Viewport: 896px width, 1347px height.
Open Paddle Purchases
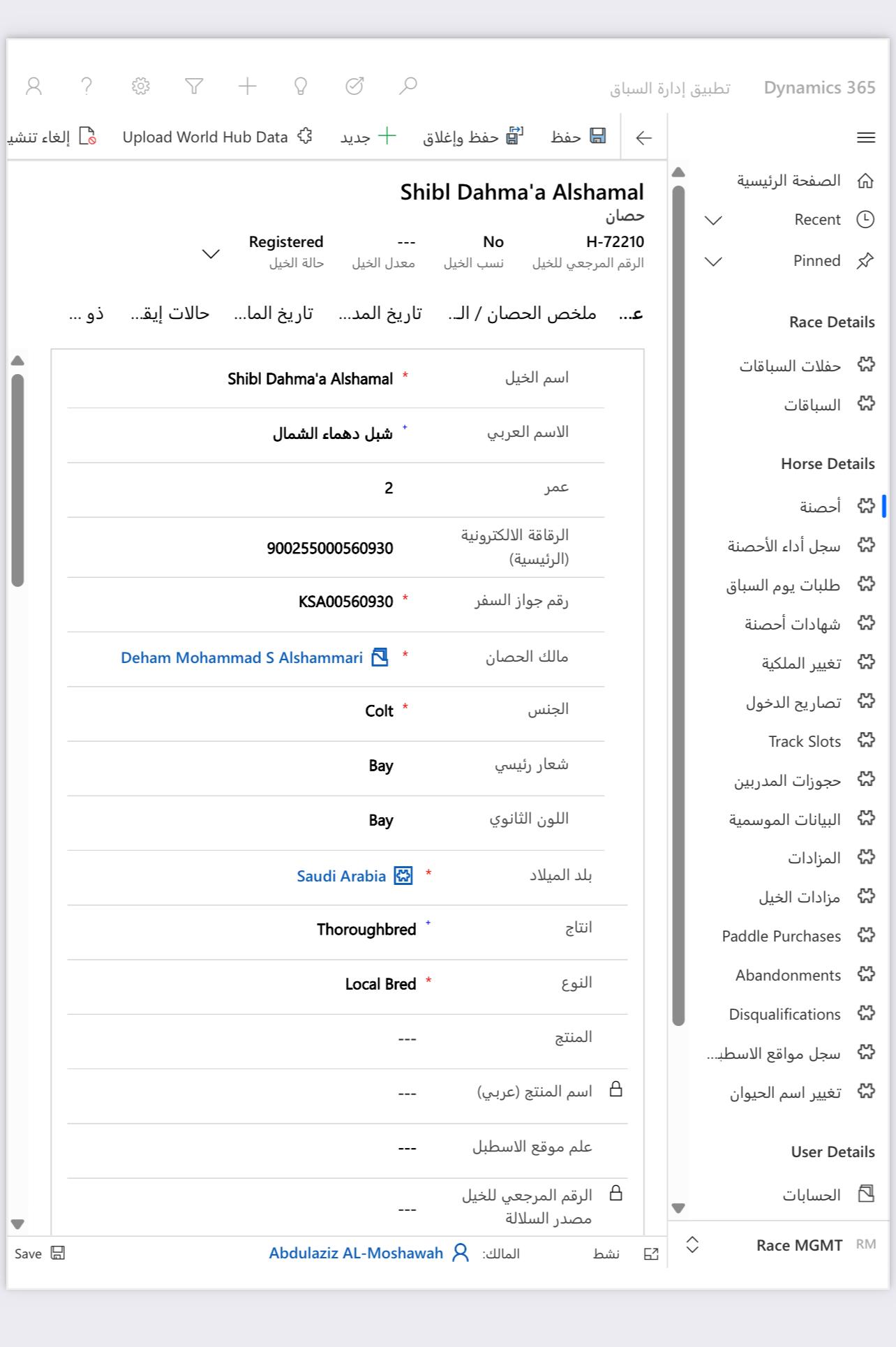click(781, 936)
